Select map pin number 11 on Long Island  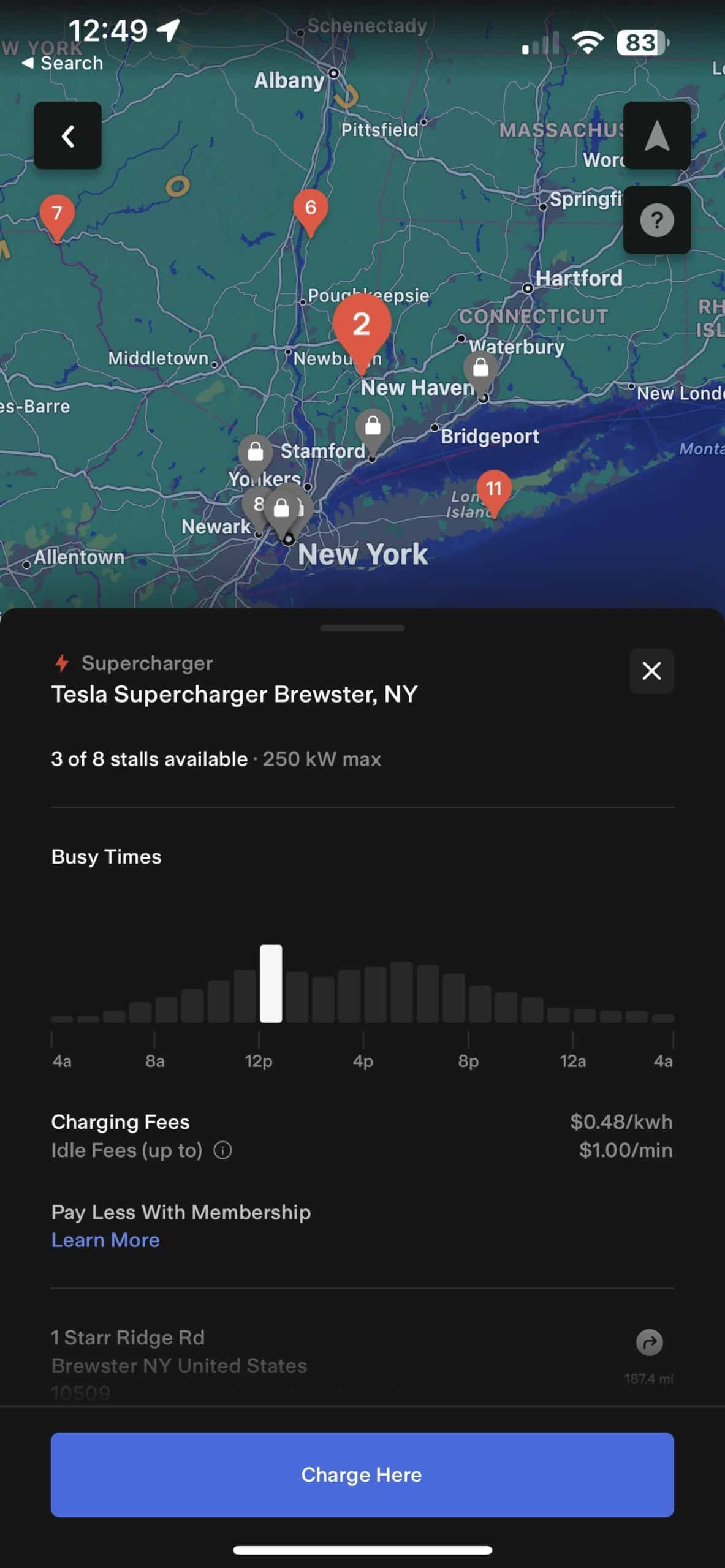click(494, 489)
